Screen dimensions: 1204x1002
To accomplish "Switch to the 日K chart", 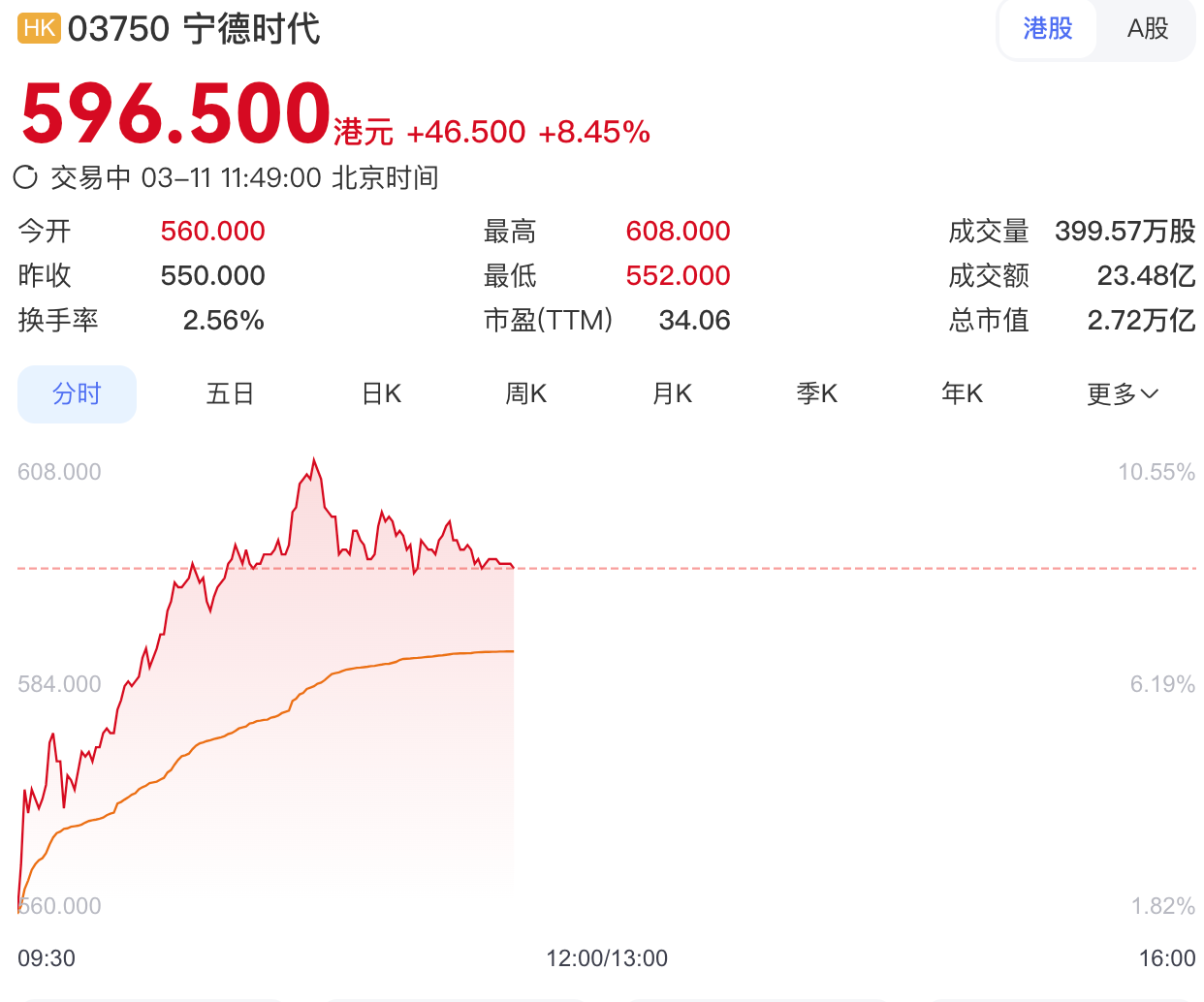I will (x=381, y=394).
